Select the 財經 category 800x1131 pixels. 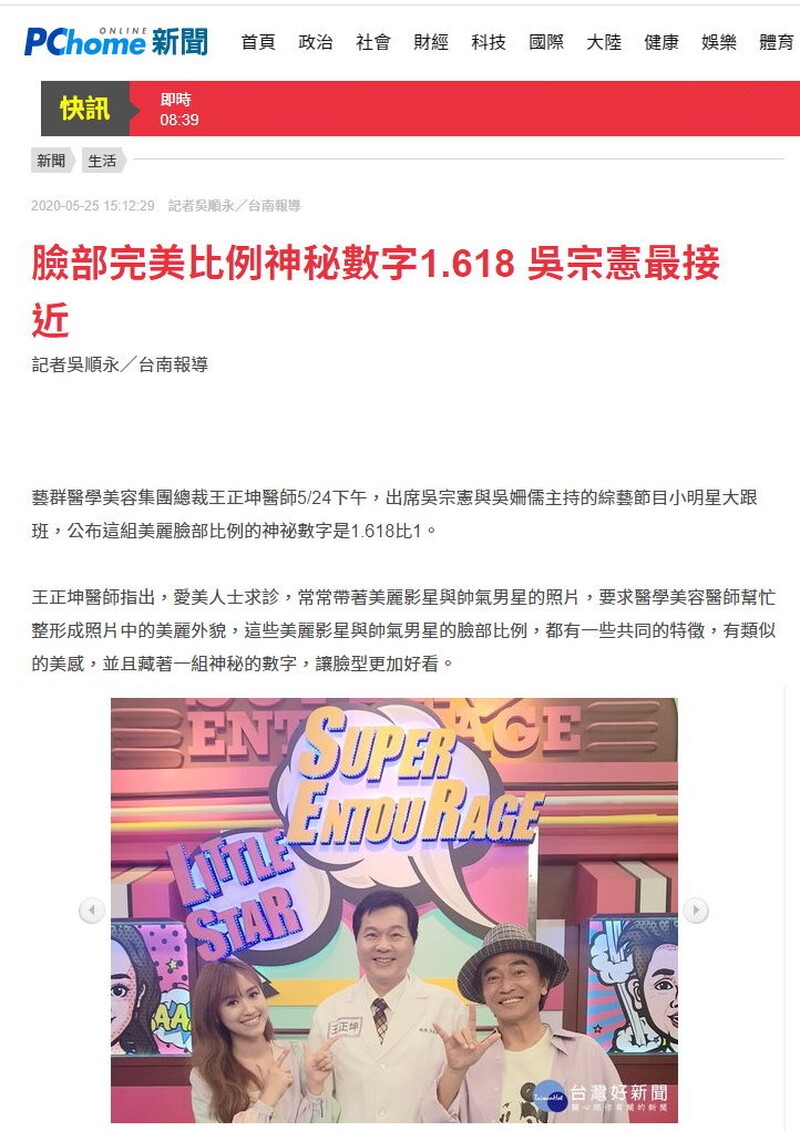[431, 42]
